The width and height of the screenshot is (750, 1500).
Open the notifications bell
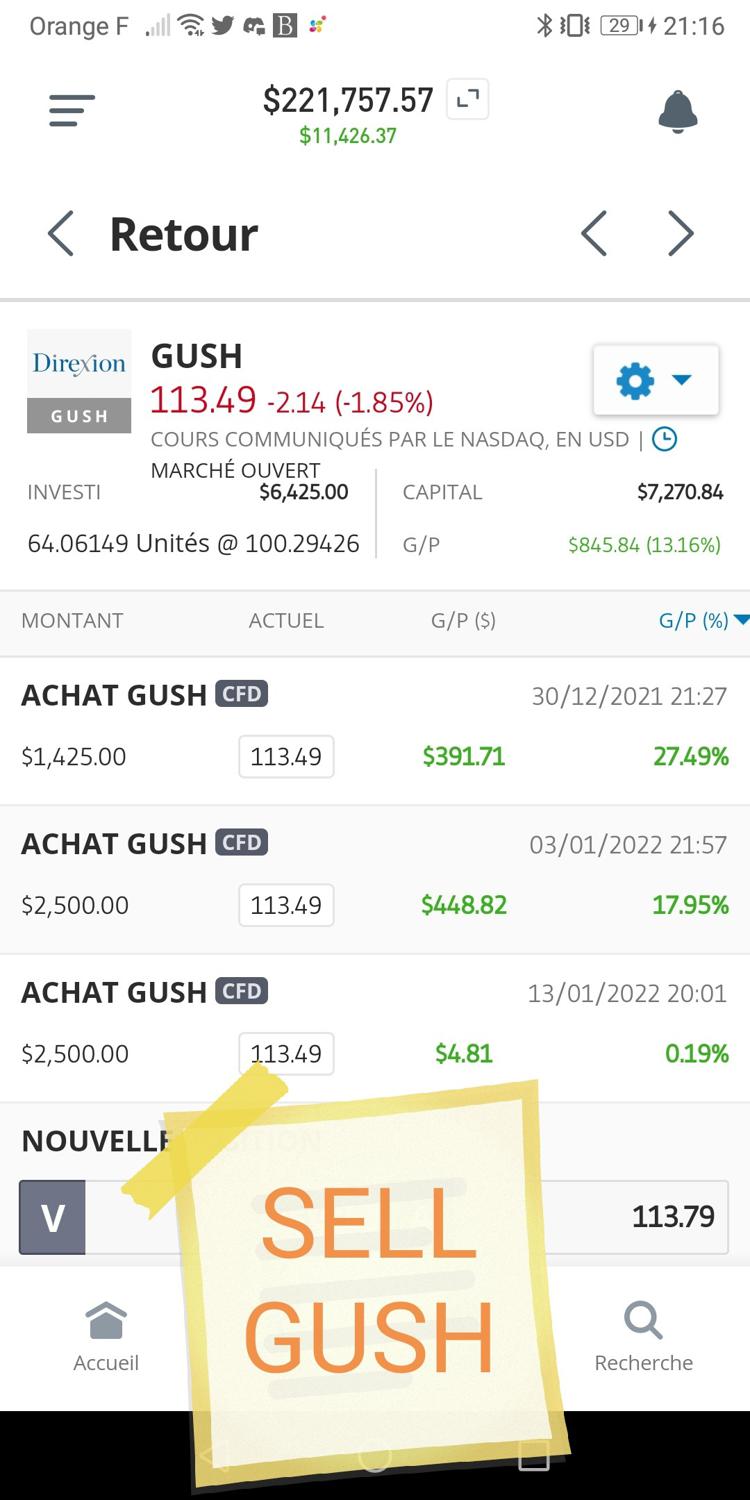677,111
